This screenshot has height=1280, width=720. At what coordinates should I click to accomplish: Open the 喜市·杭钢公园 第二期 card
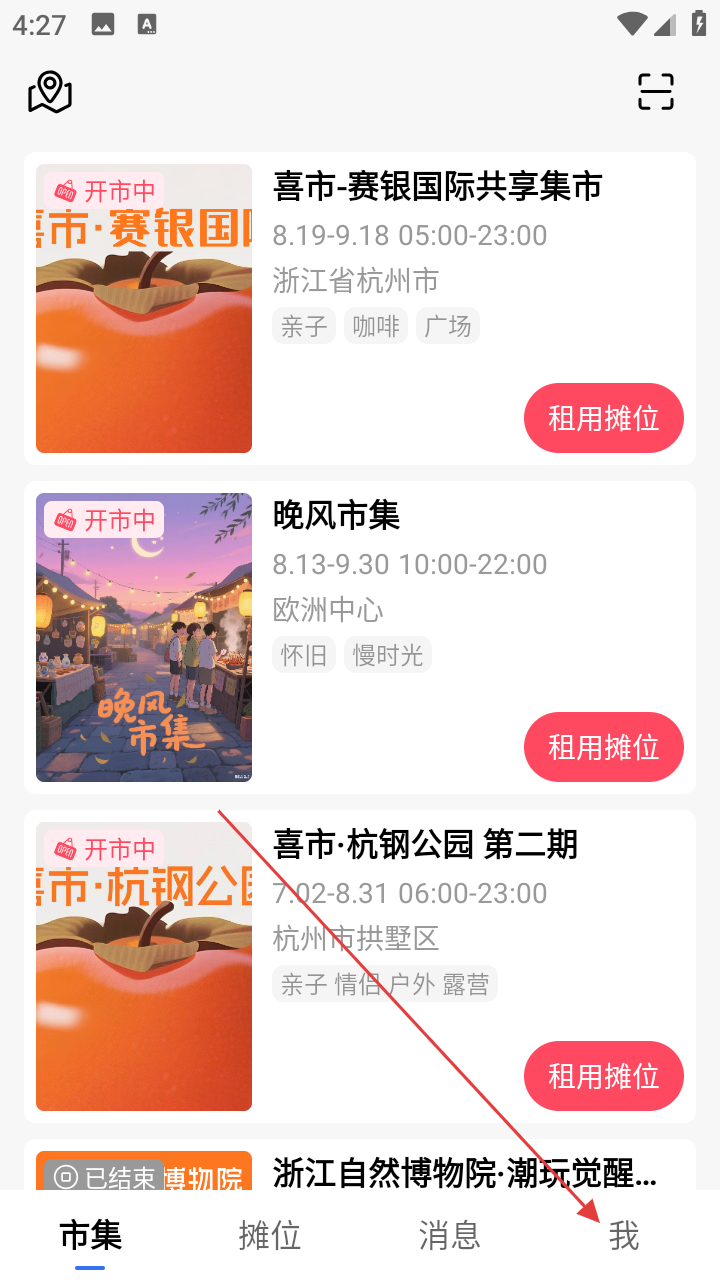tap(425, 845)
